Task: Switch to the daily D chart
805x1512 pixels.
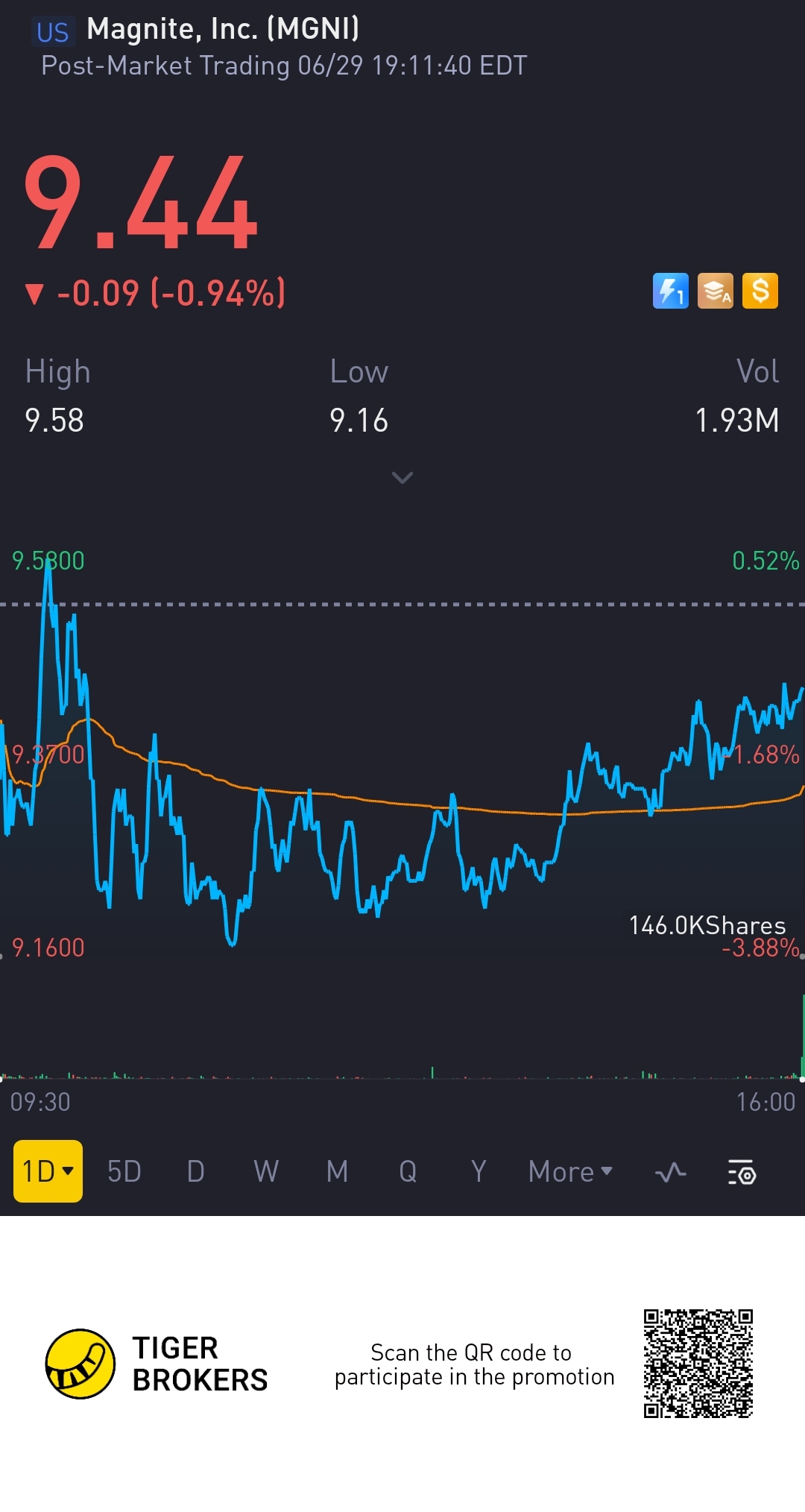Action: point(195,1172)
